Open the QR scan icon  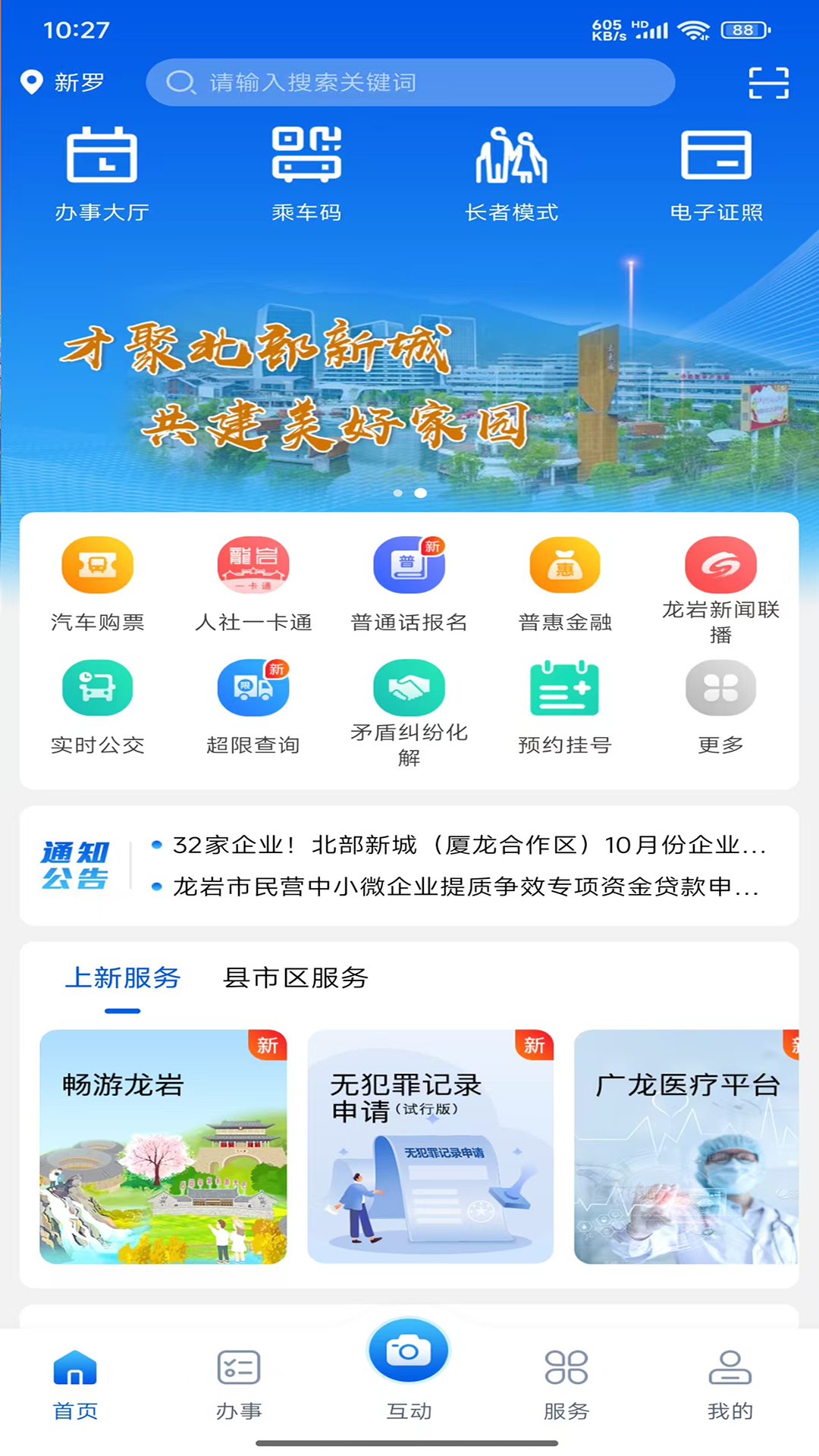click(767, 83)
